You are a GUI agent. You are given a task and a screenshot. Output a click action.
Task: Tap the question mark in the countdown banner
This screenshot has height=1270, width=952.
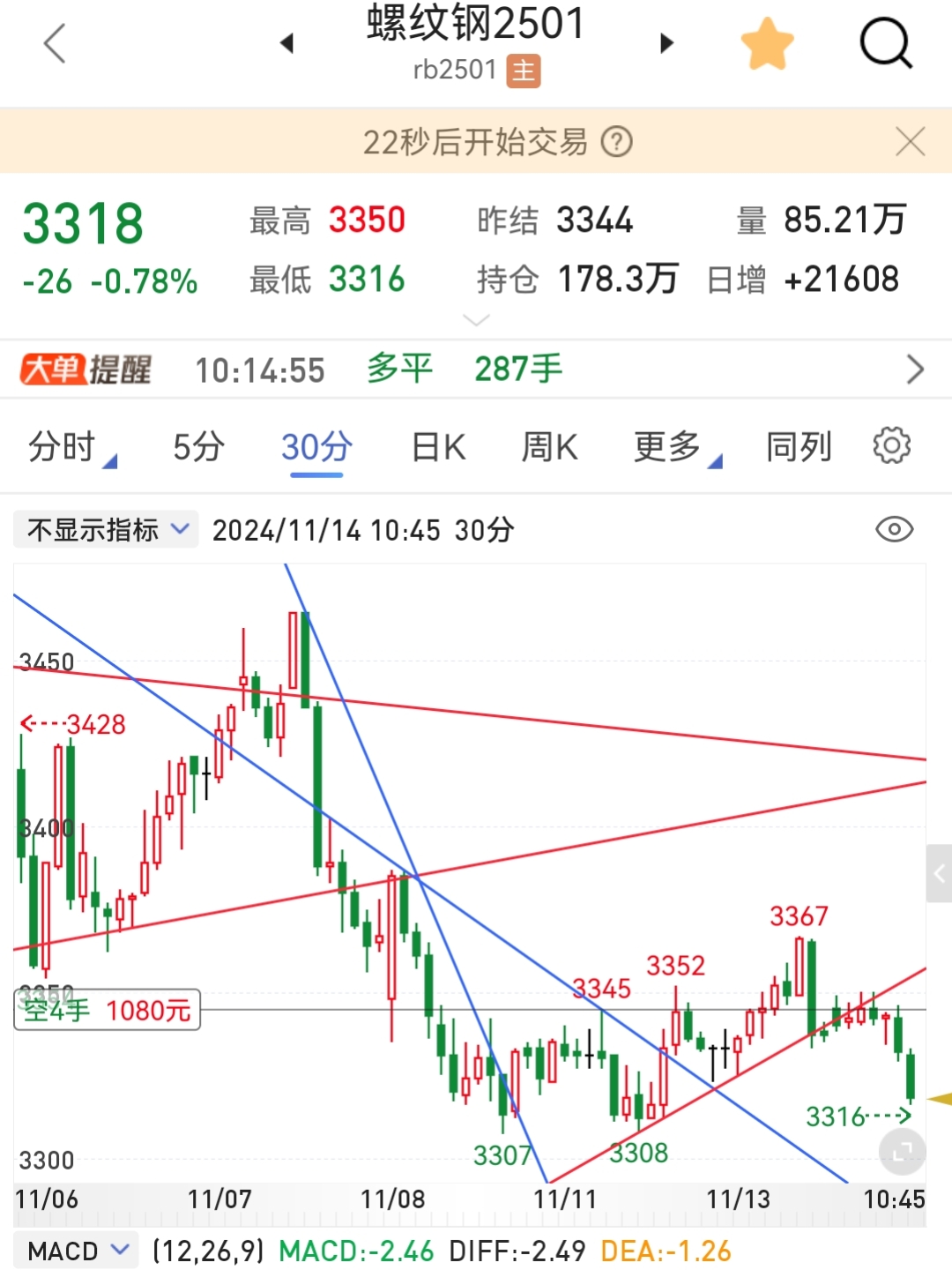(x=618, y=142)
